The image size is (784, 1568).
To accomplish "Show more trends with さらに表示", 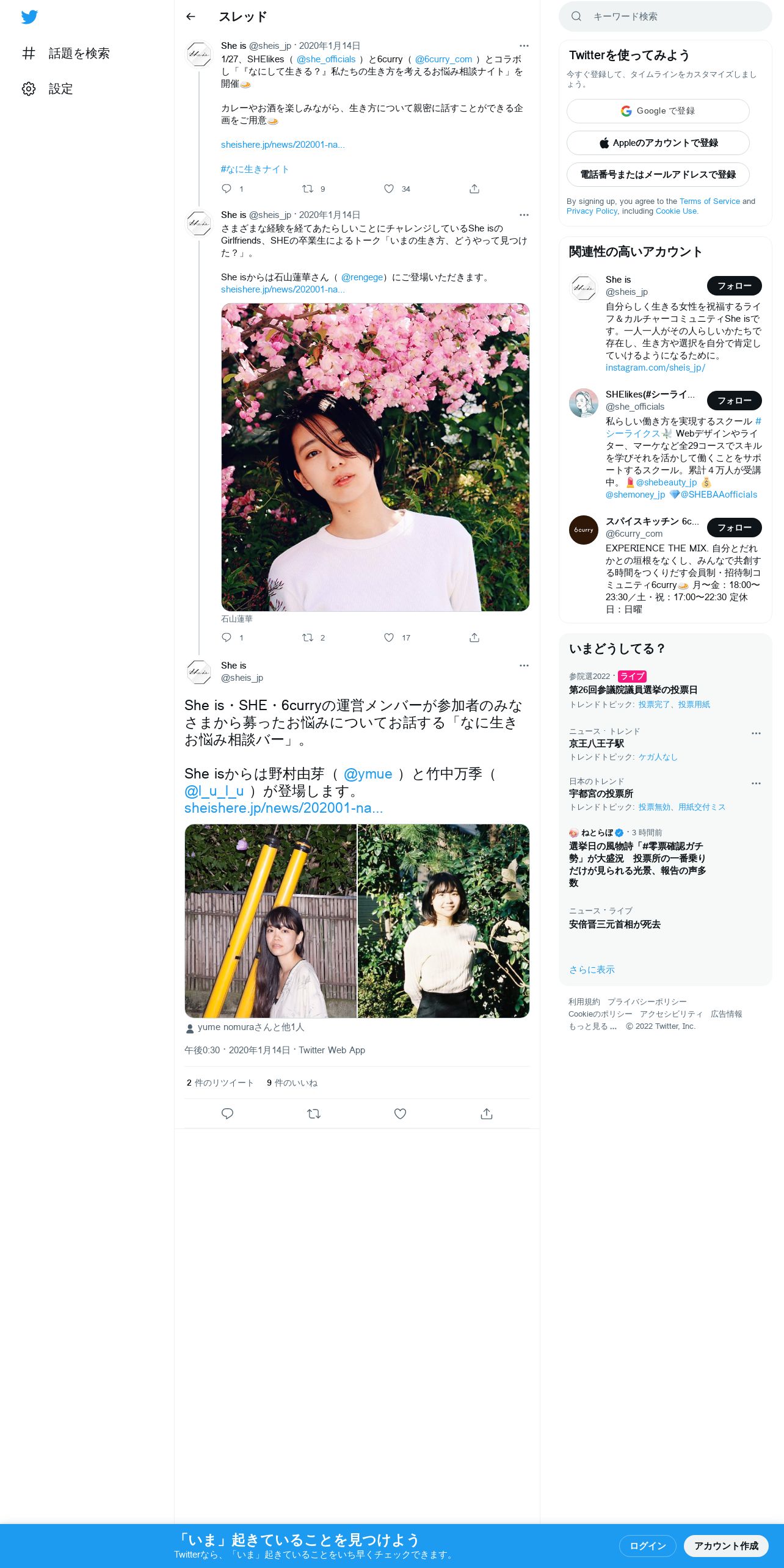I will (592, 970).
